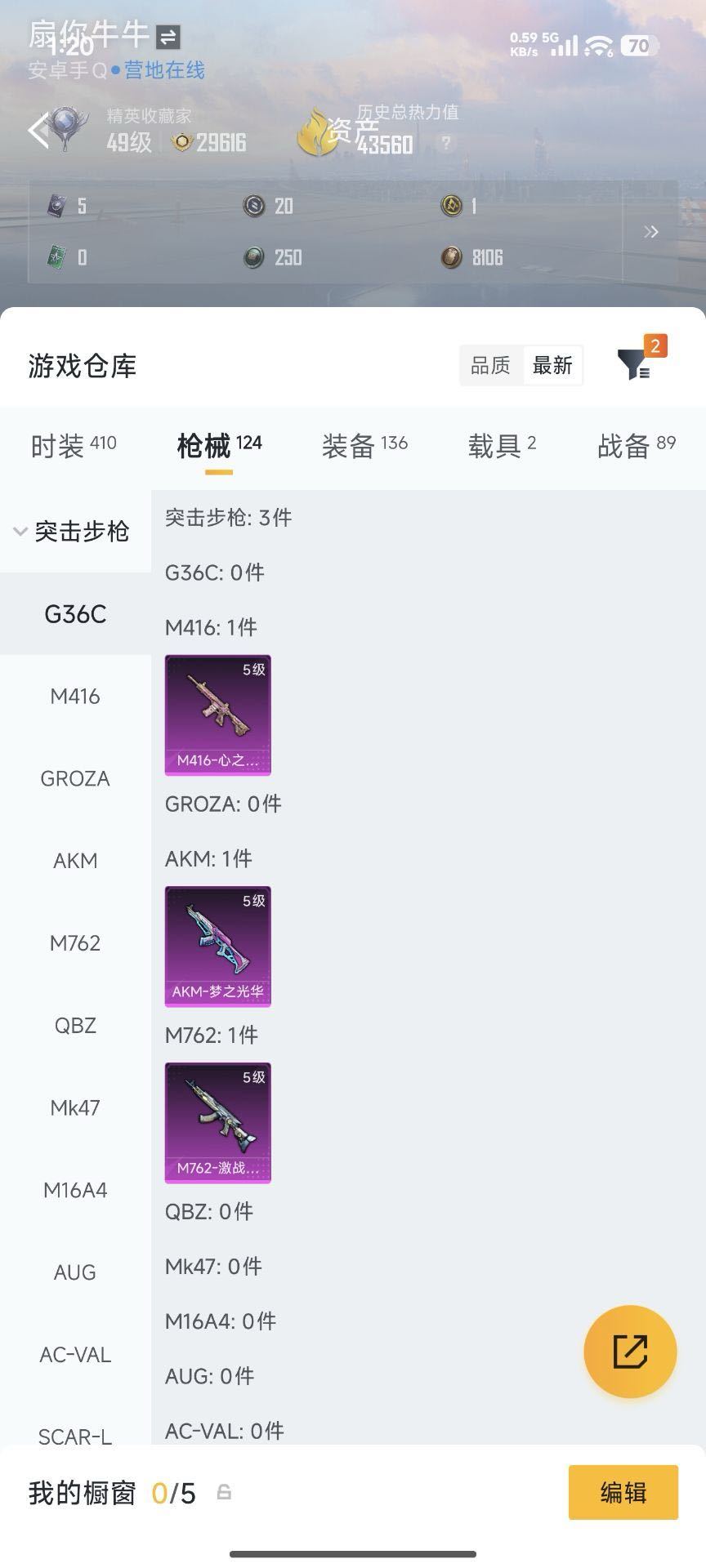
Task: Sort warehouse by 最新
Action: click(552, 365)
